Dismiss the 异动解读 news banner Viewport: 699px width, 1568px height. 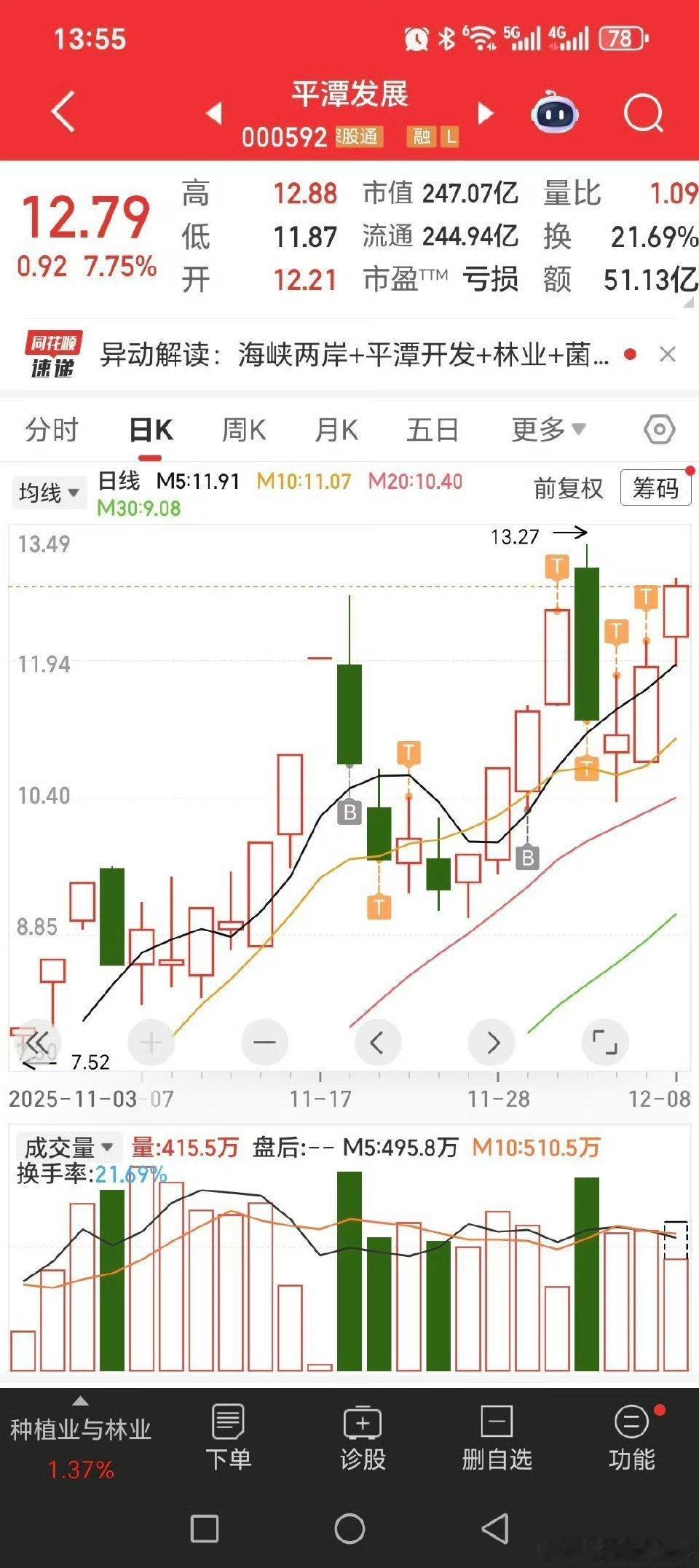click(x=667, y=355)
